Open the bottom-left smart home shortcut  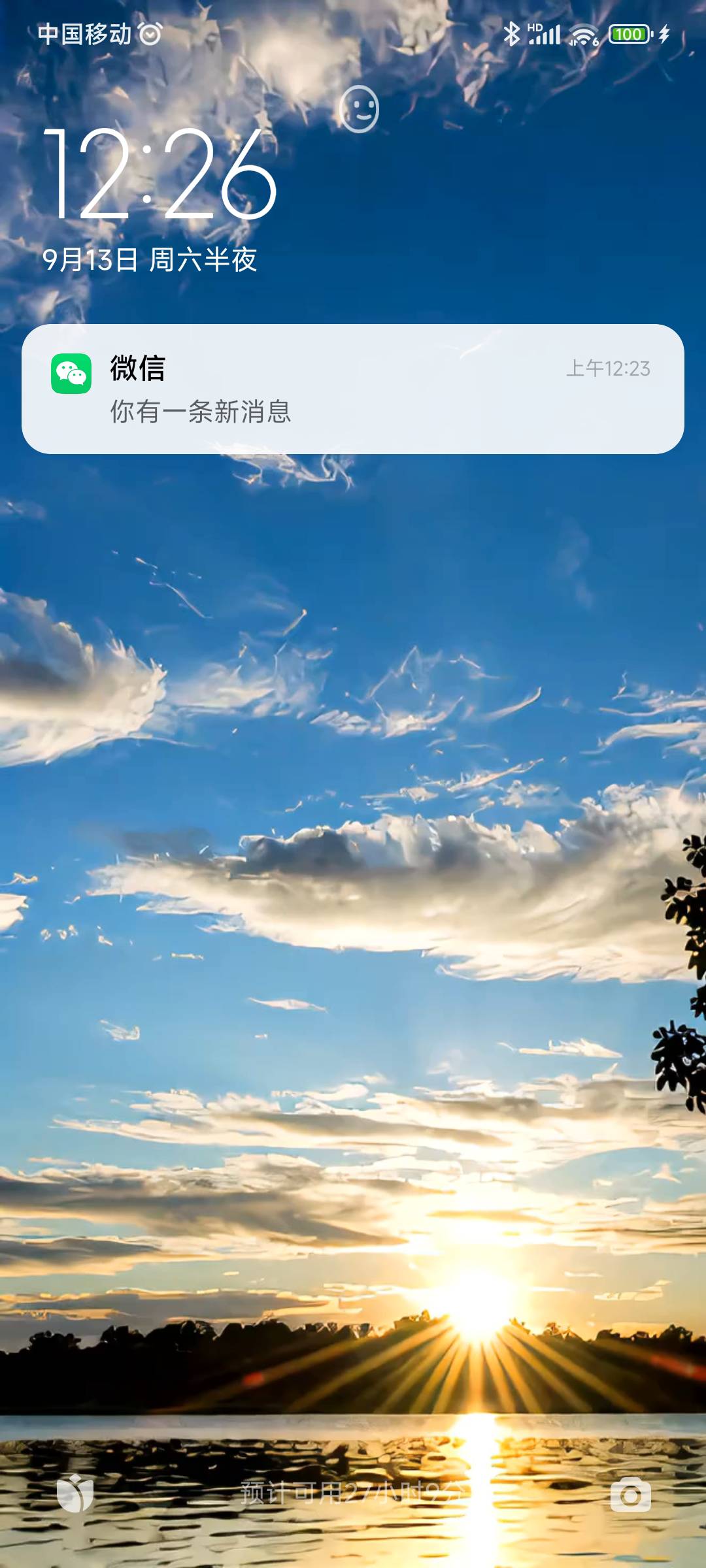[75, 1493]
